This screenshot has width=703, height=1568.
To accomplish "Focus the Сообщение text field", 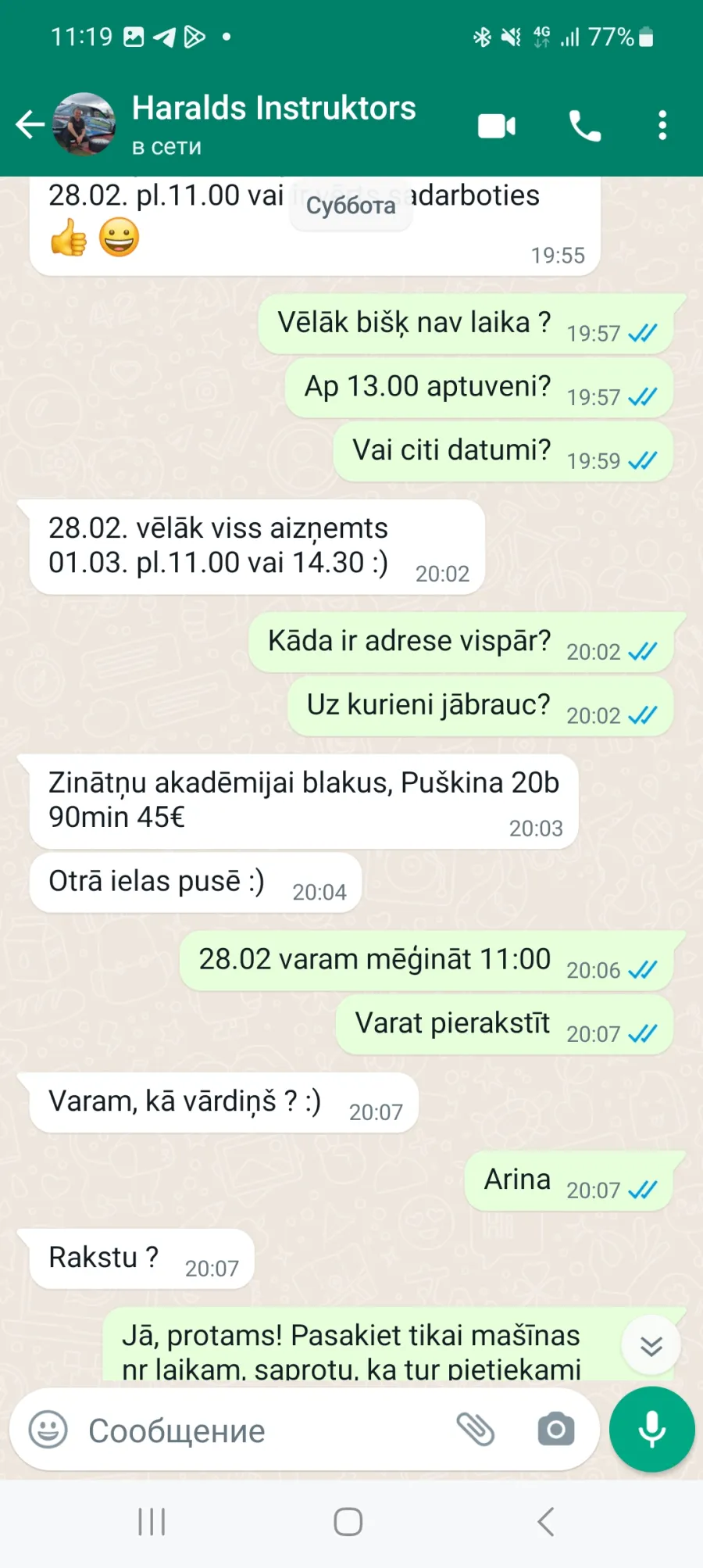I will pyautogui.click(x=266, y=1430).
